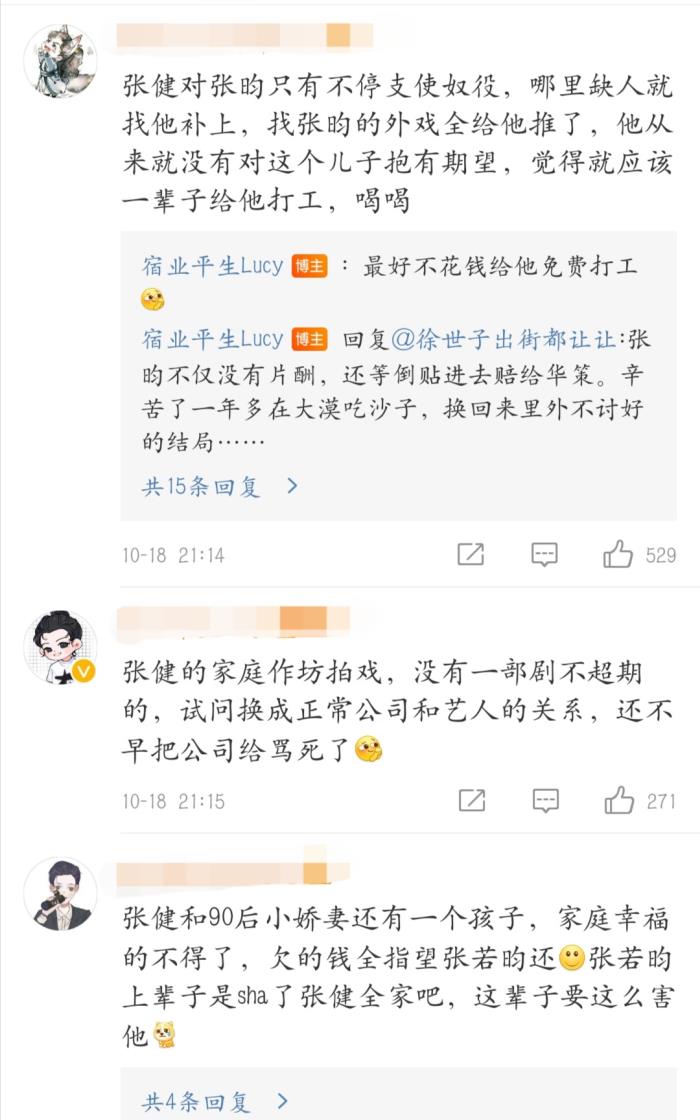Expand the 共15条回复 replies
The image size is (700, 1120).
click(220, 487)
